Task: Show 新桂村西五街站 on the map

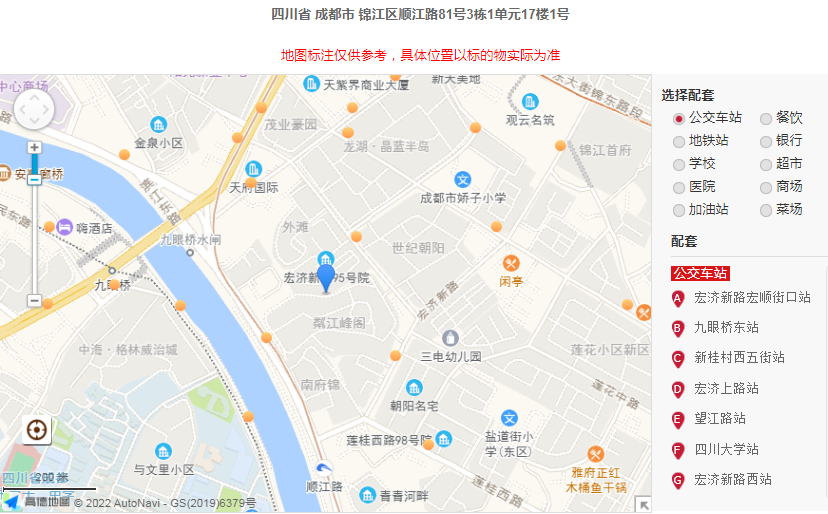Action: point(739,358)
